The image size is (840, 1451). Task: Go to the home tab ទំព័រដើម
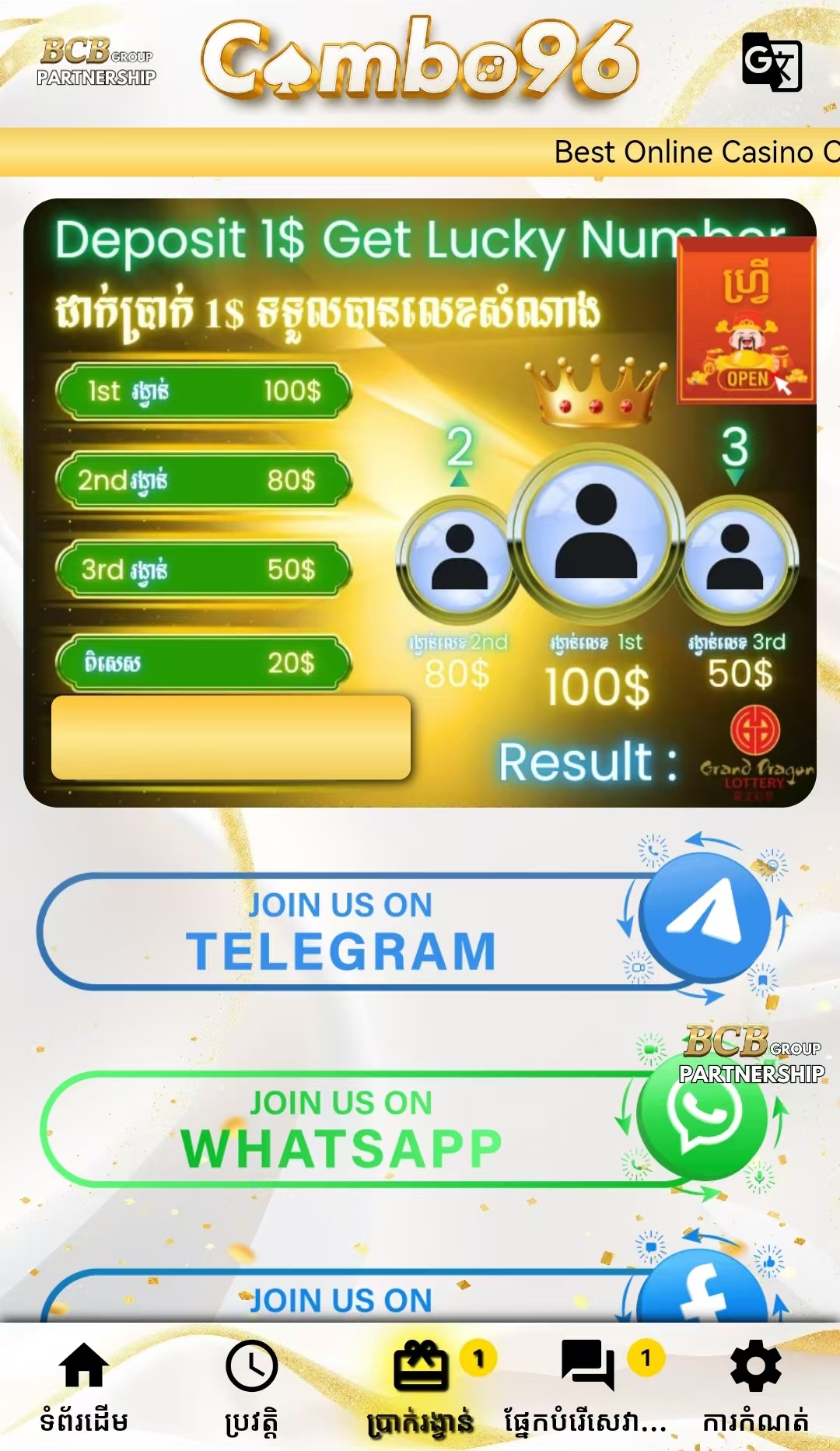[x=84, y=1386]
